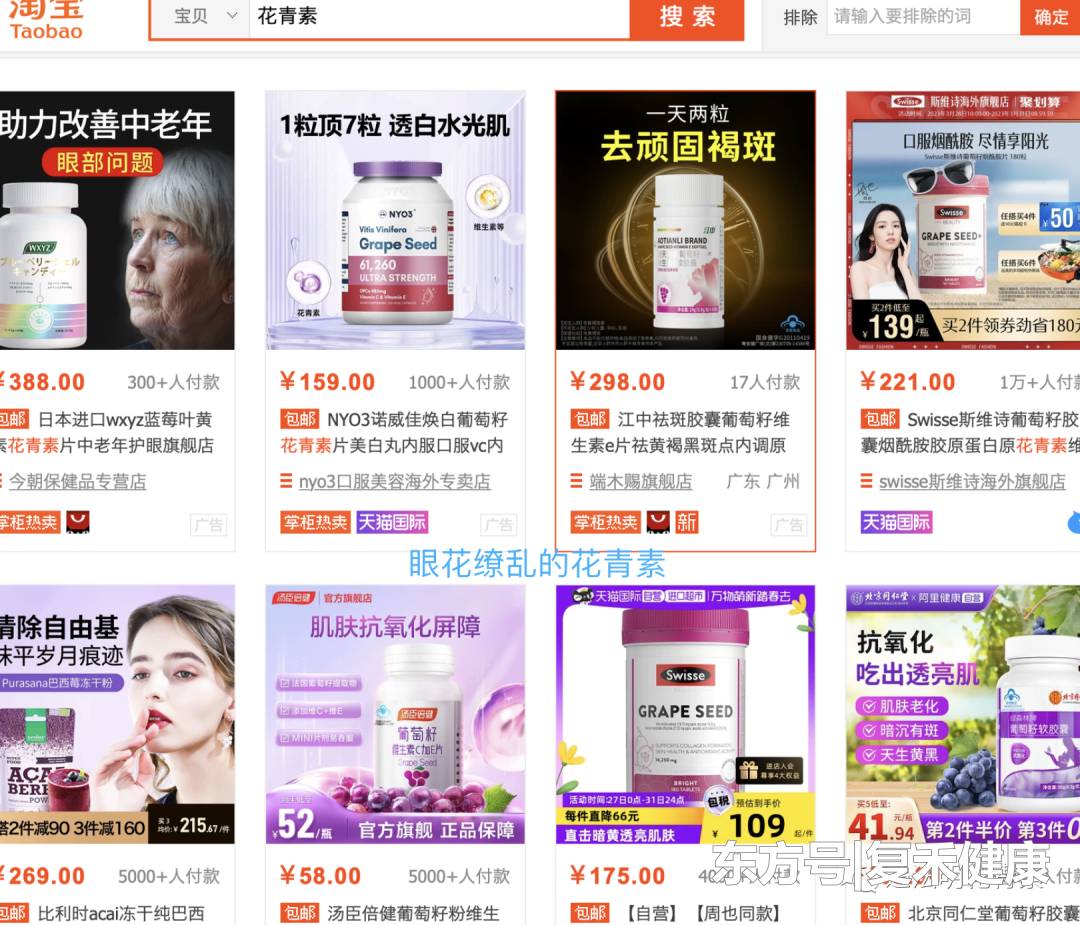Open the 江中祛斑胶囊 product image
The height and width of the screenshot is (925, 1080).
click(x=685, y=220)
